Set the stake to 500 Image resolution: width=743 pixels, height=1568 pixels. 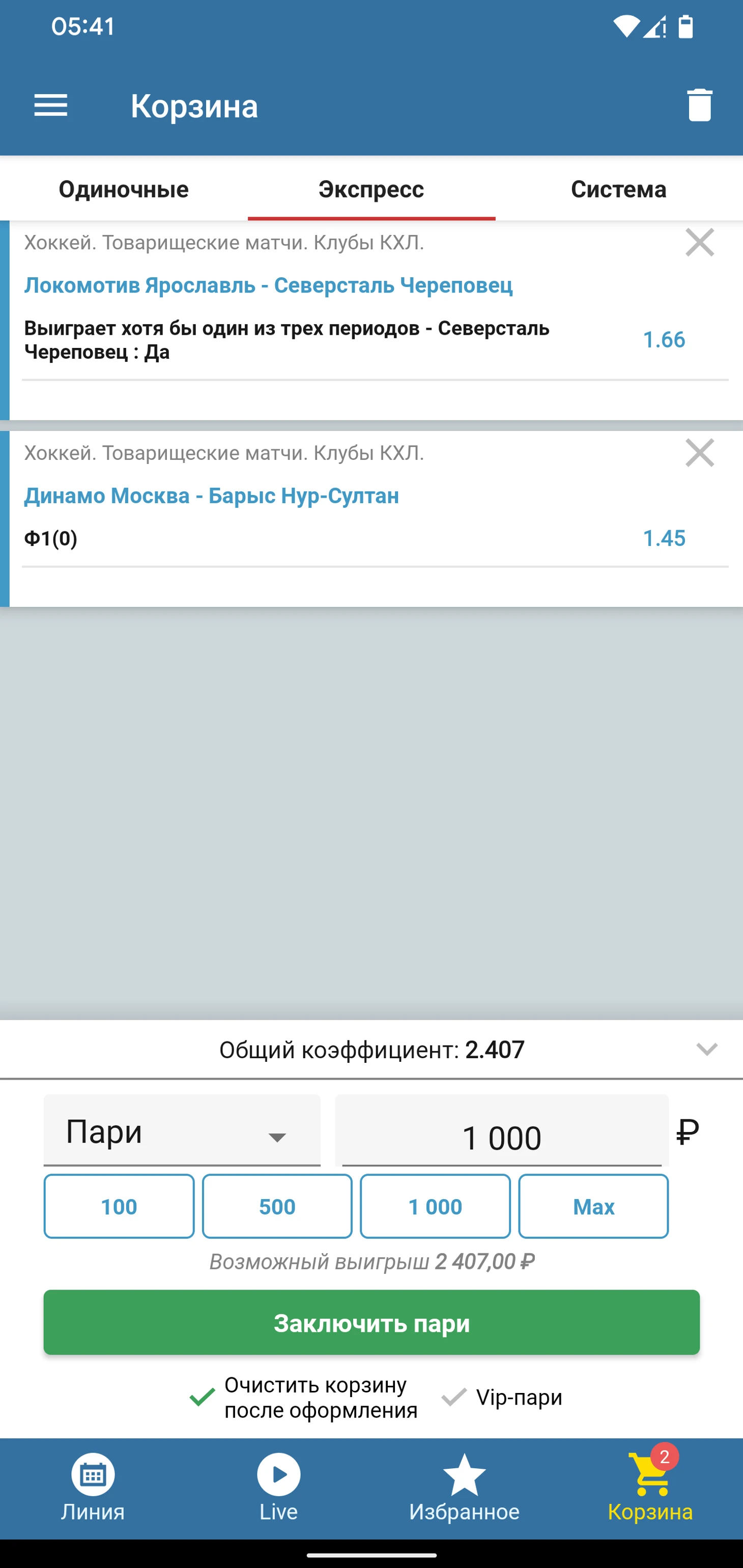tap(277, 1206)
